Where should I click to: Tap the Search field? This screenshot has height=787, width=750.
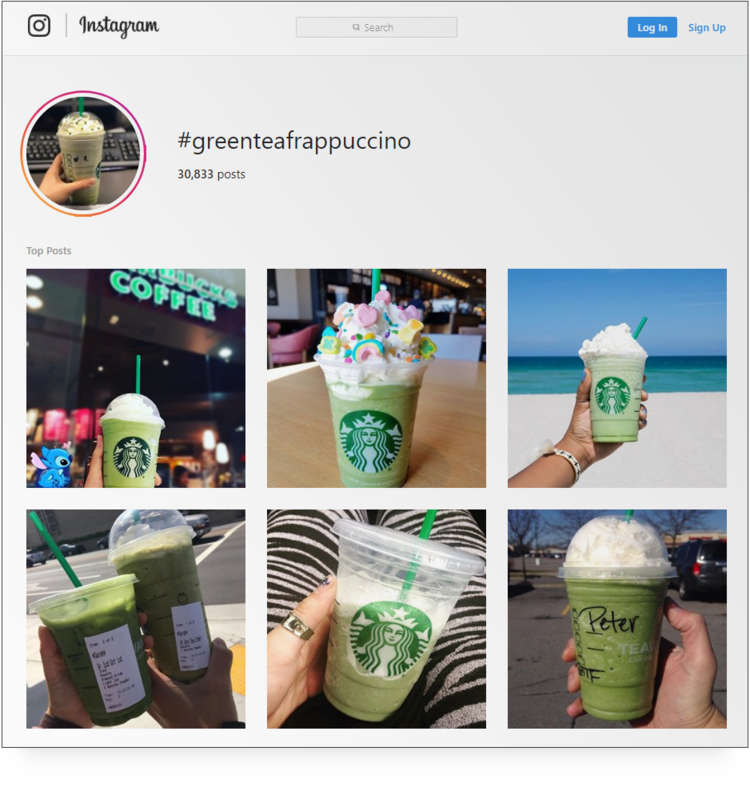[x=376, y=27]
